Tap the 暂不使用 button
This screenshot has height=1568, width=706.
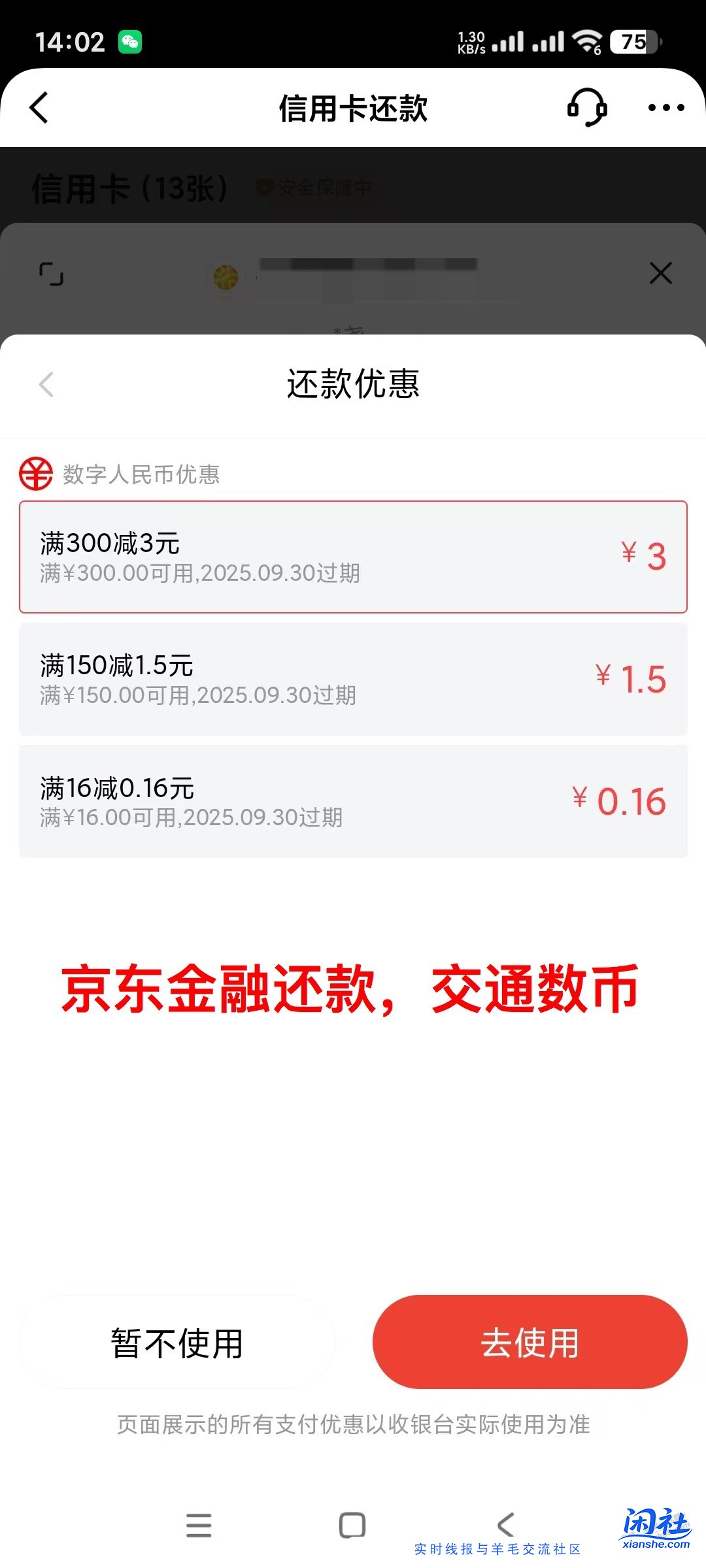(176, 1343)
